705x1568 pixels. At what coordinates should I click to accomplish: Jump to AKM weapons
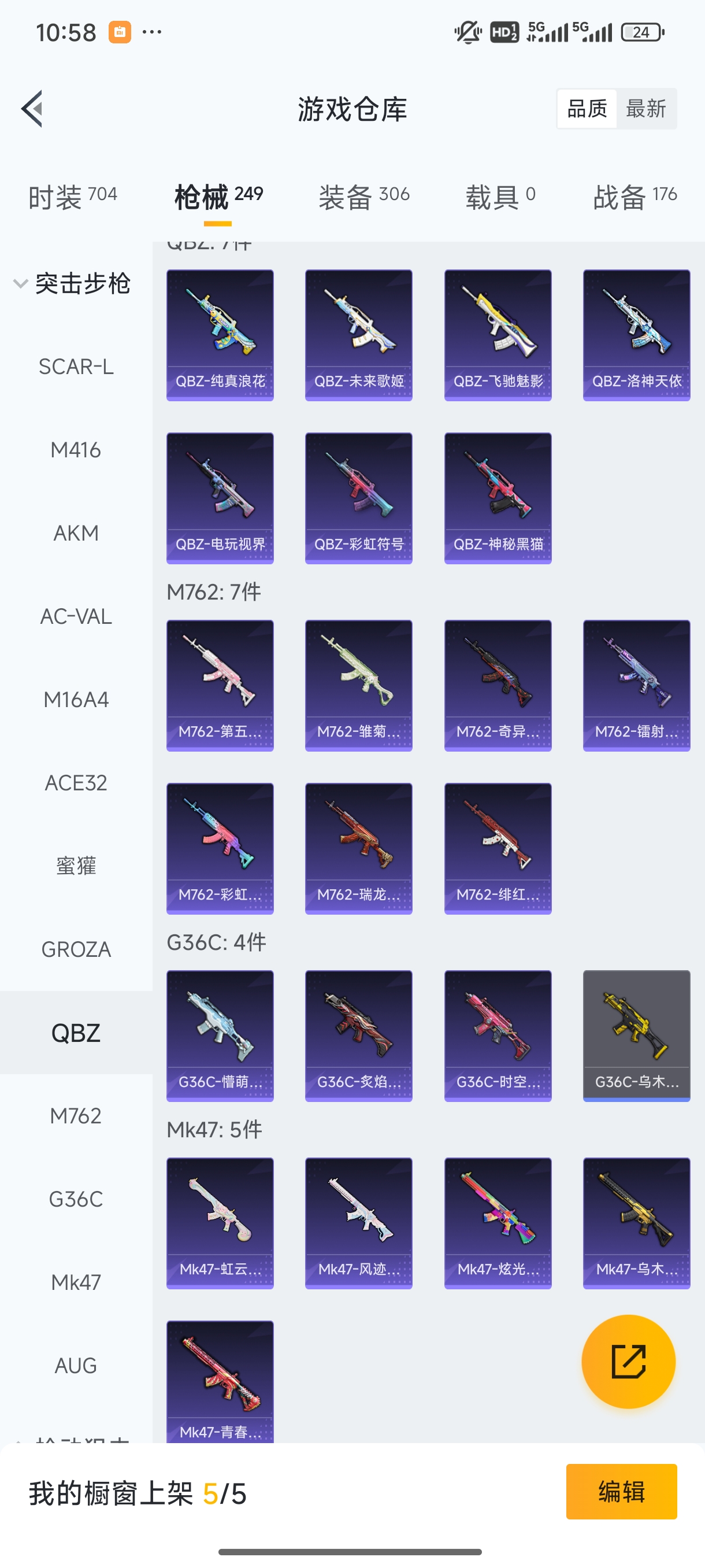76,533
